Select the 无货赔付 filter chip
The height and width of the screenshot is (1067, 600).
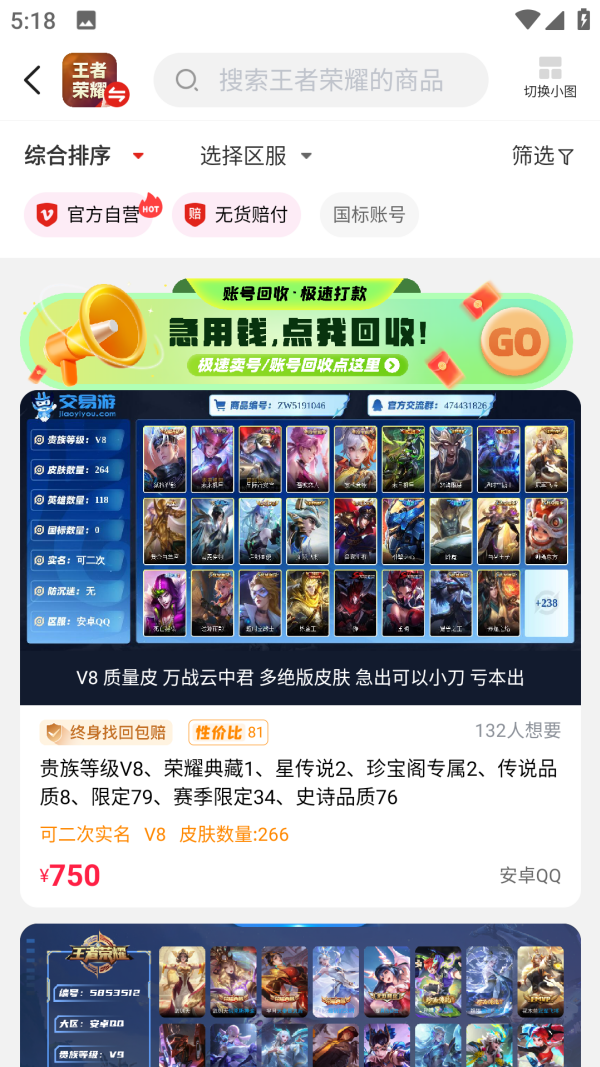tap(237, 215)
